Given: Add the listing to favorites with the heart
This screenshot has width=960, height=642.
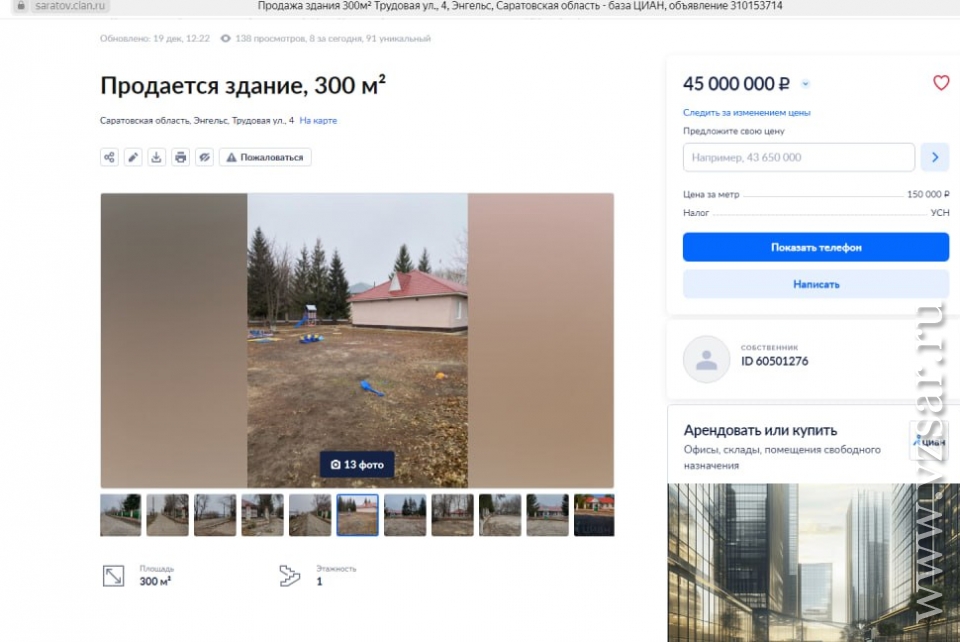Looking at the screenshot, I should (940, 83).
